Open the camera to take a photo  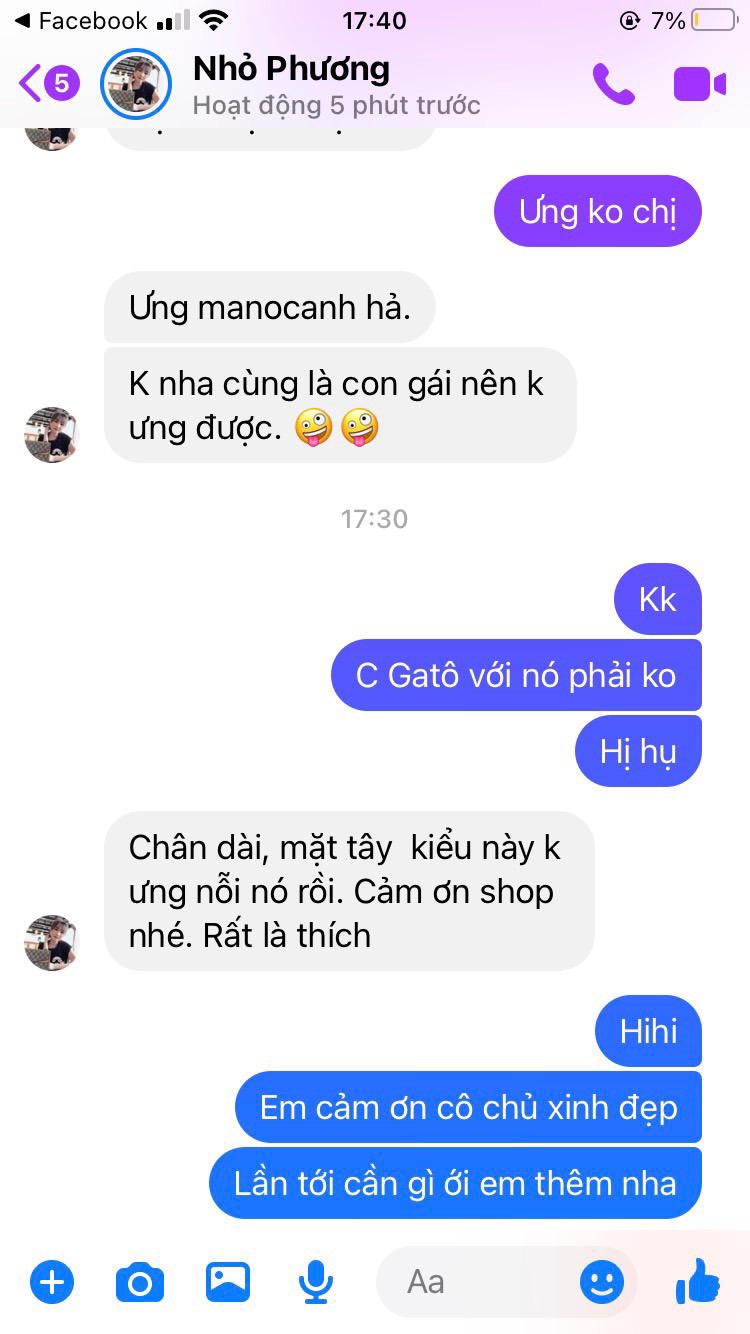coord(140,1281)
